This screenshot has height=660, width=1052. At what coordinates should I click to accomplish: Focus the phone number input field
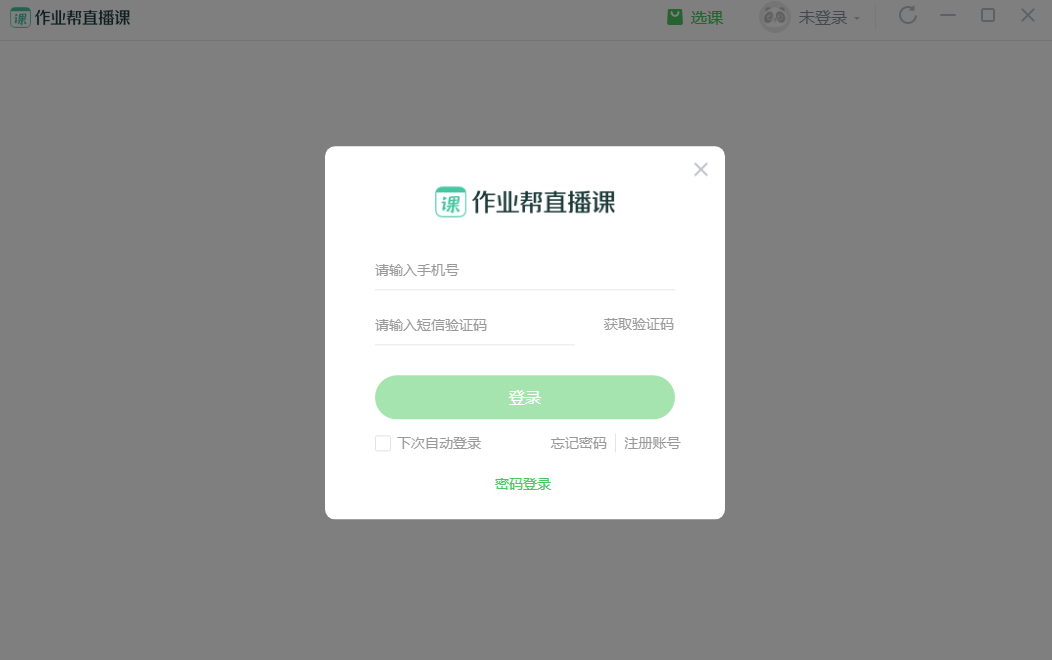coord(524,270)
